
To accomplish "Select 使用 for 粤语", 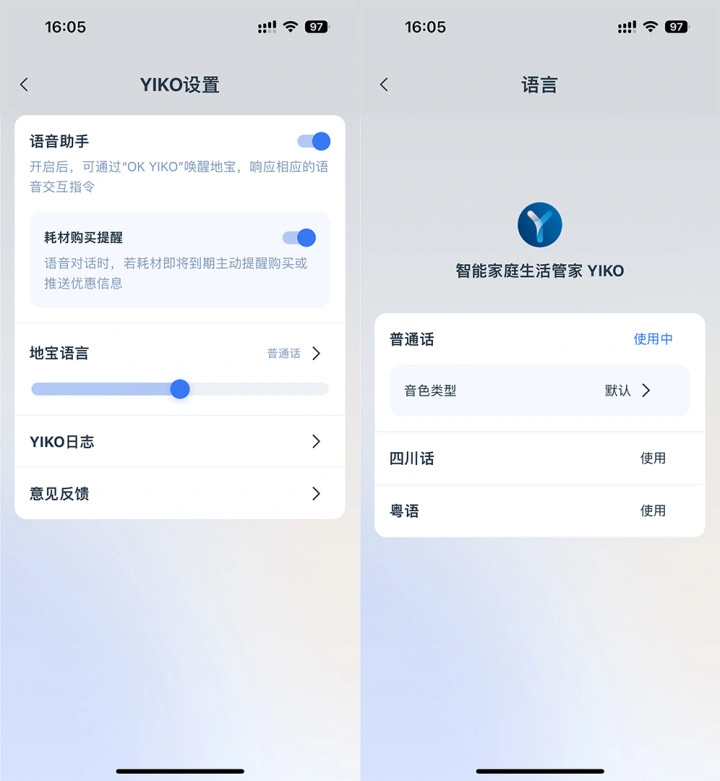I will pos(653,510).
